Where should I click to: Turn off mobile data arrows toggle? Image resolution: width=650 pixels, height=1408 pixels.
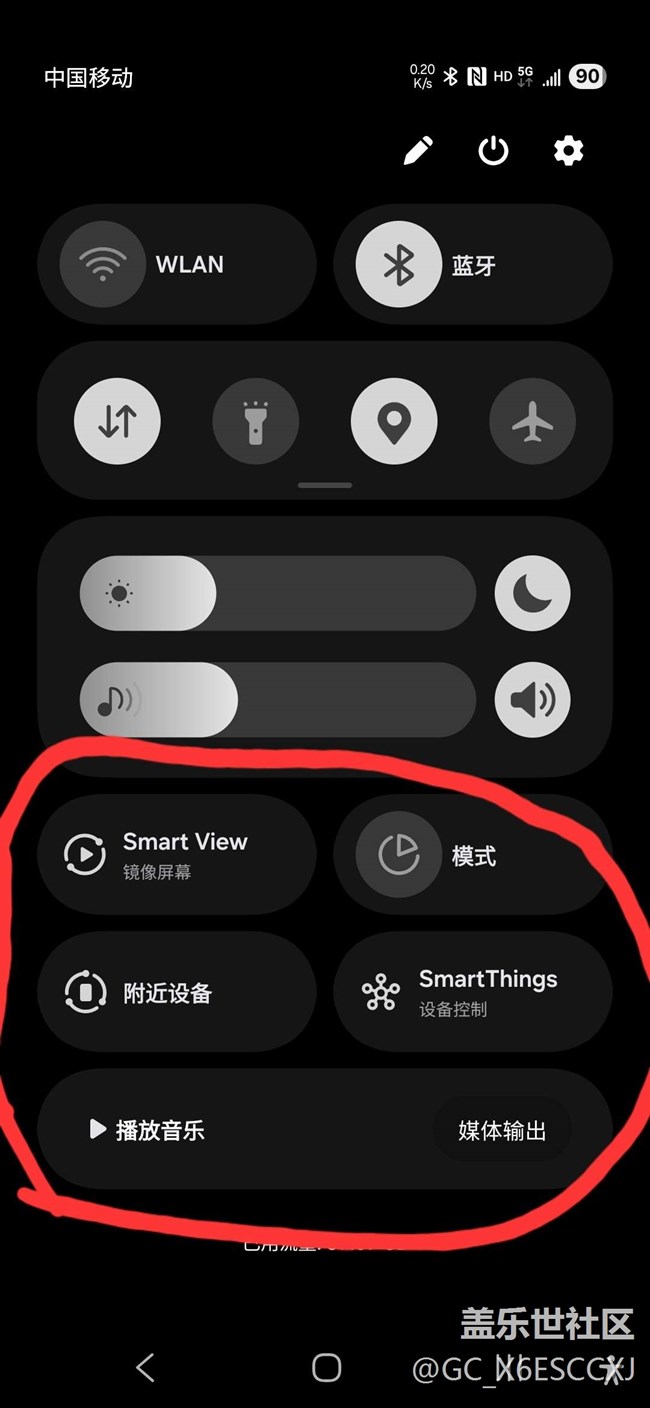click(x=117, y=421)
